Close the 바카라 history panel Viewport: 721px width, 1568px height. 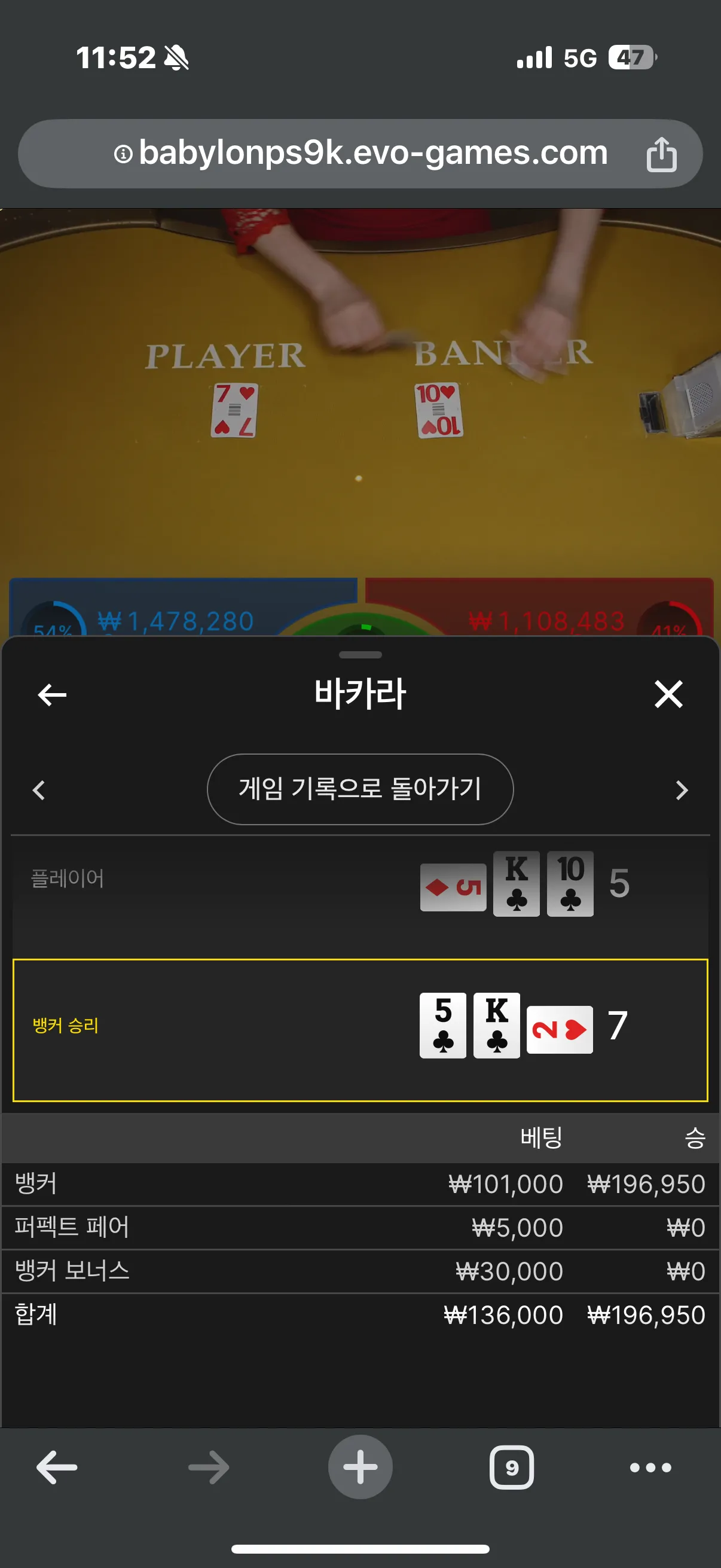tap(668, 694)
